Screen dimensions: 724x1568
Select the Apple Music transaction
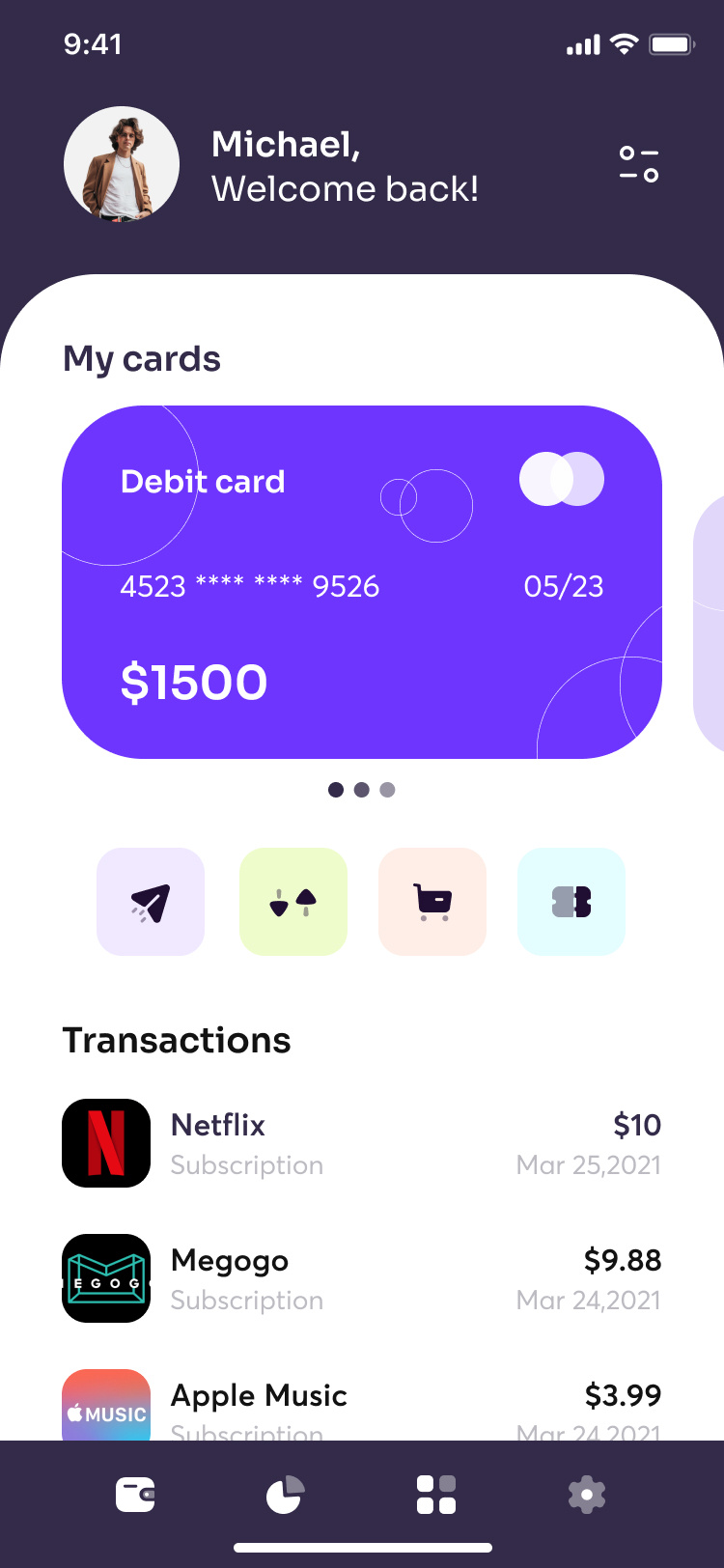click(362, 1406)
